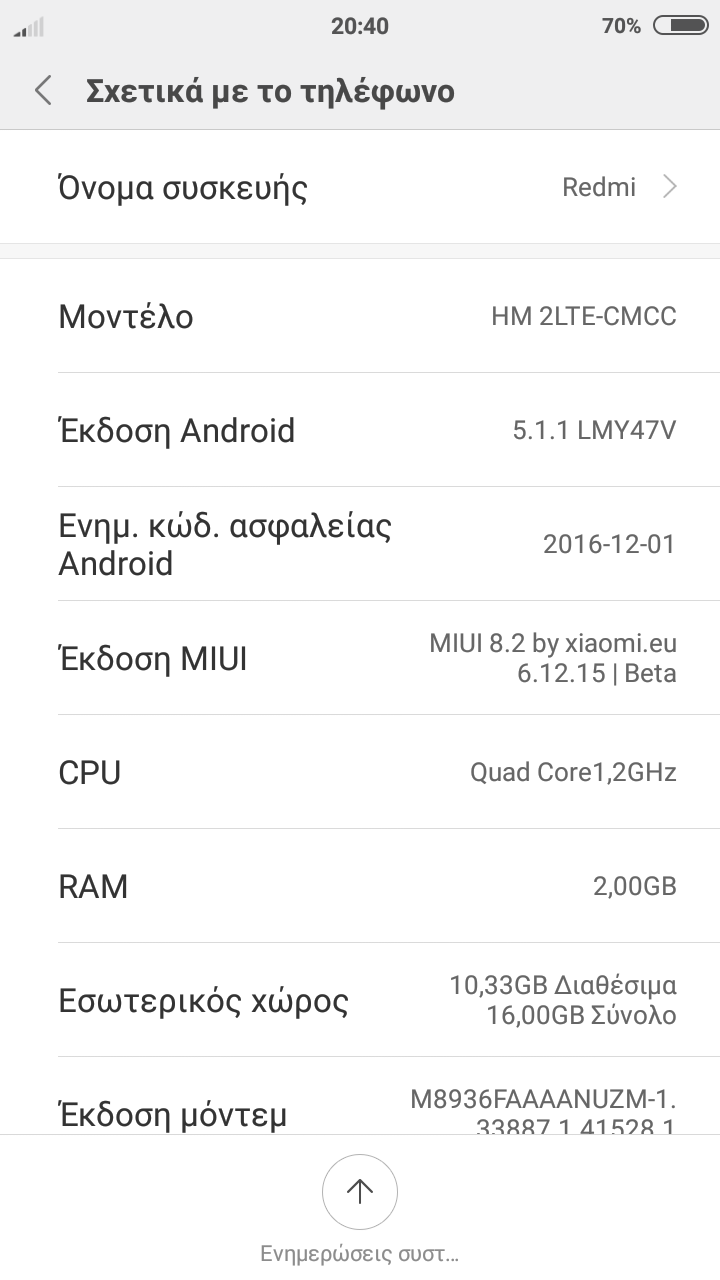The height and width of the screenshot is (1280, 720).
Task: Open Ενημερώσεις συστήματος updater button
Action: point(360,1192)
